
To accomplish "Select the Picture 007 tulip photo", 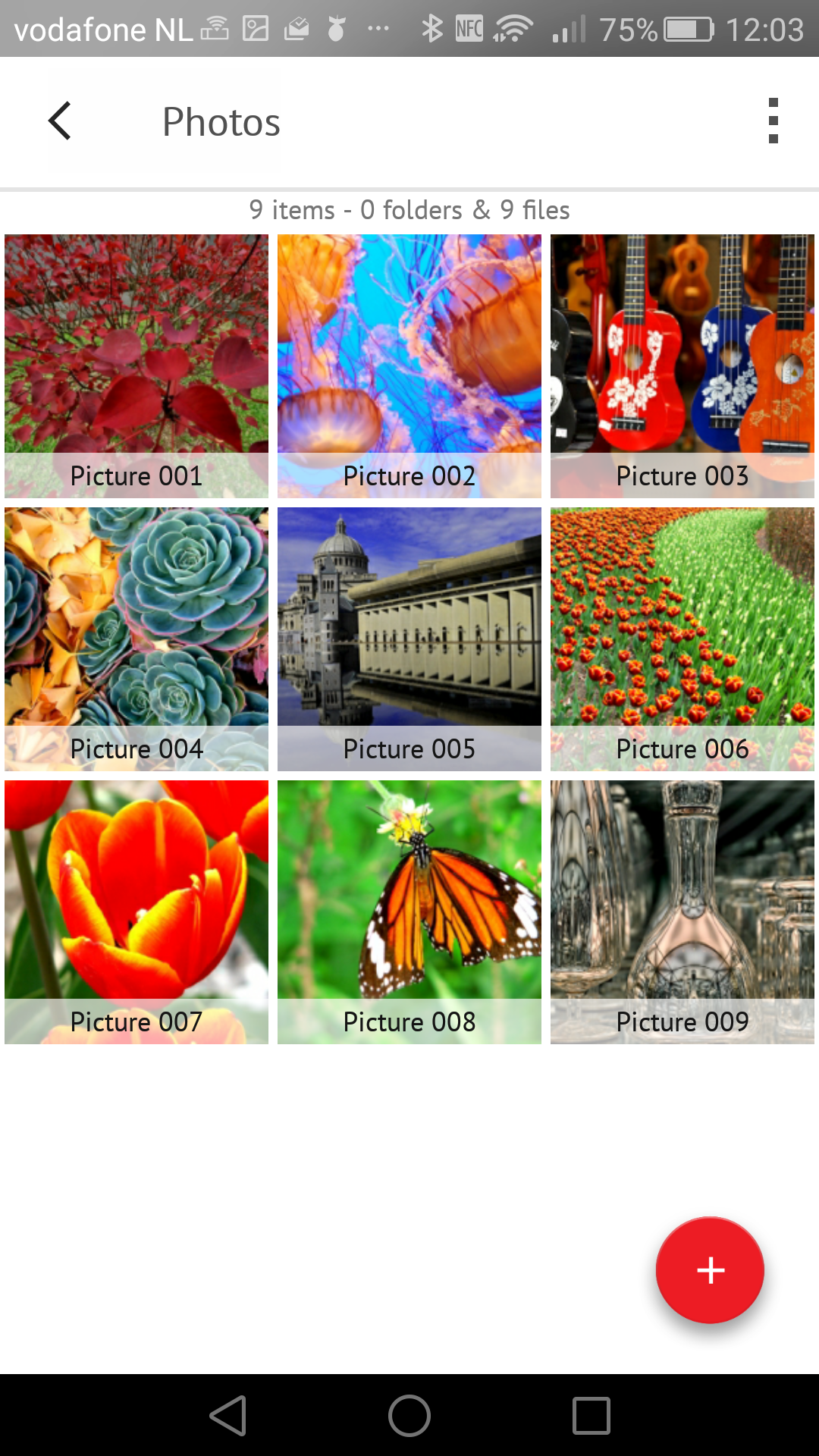I will [136, 912].
